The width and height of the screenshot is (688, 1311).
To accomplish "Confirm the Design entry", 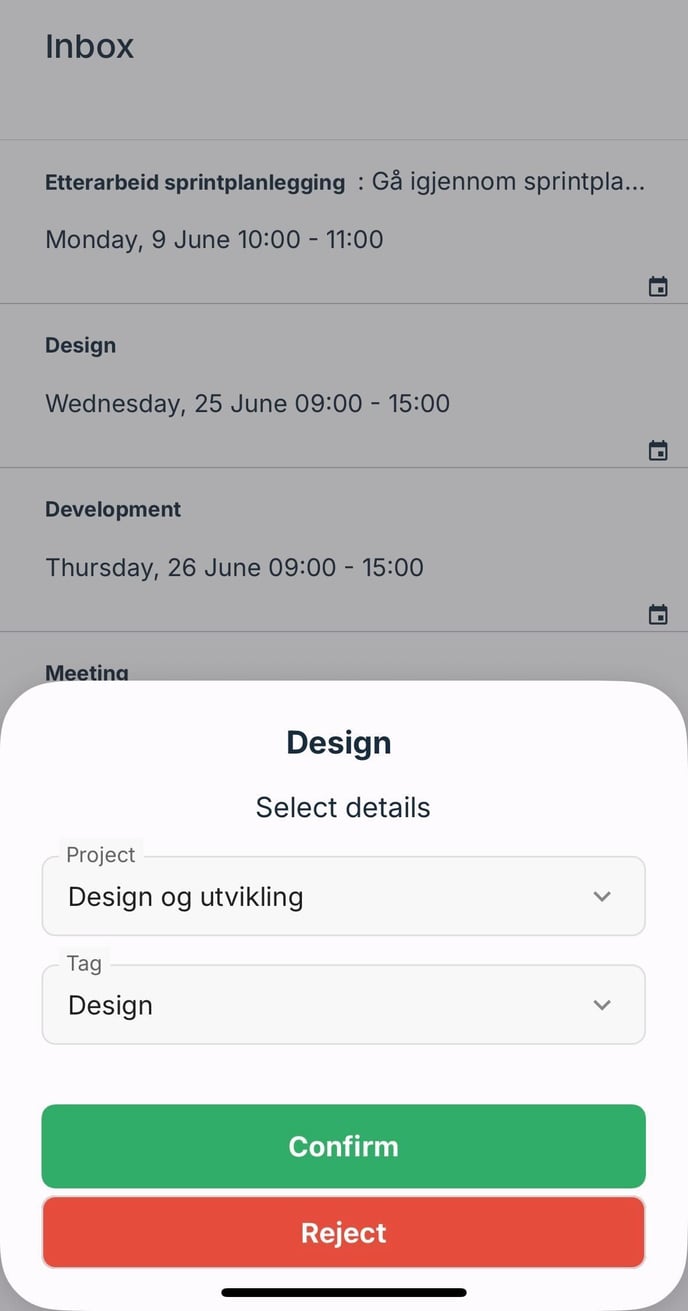I will click(x=343, y=1146).
